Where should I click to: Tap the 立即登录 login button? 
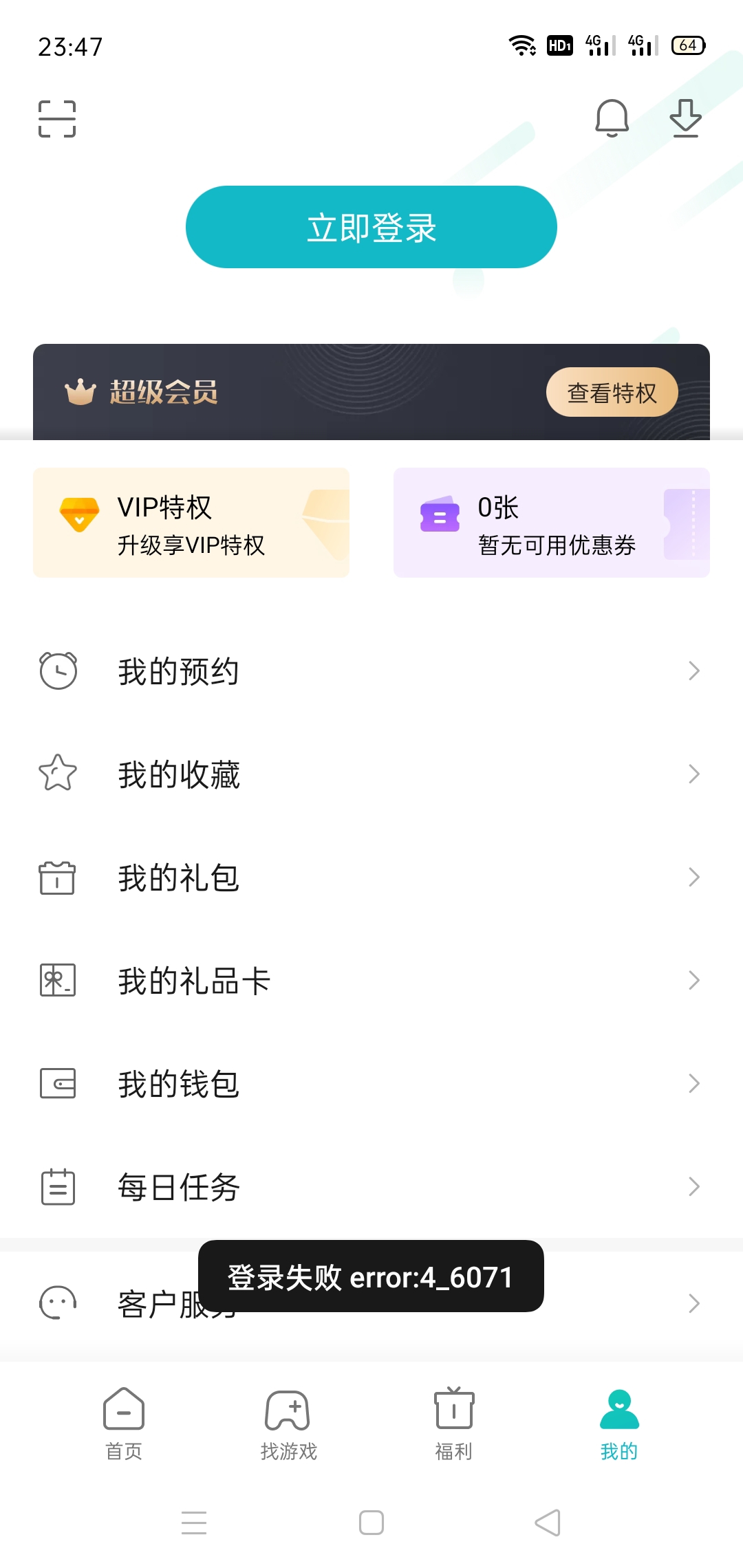tap(371, 227)
